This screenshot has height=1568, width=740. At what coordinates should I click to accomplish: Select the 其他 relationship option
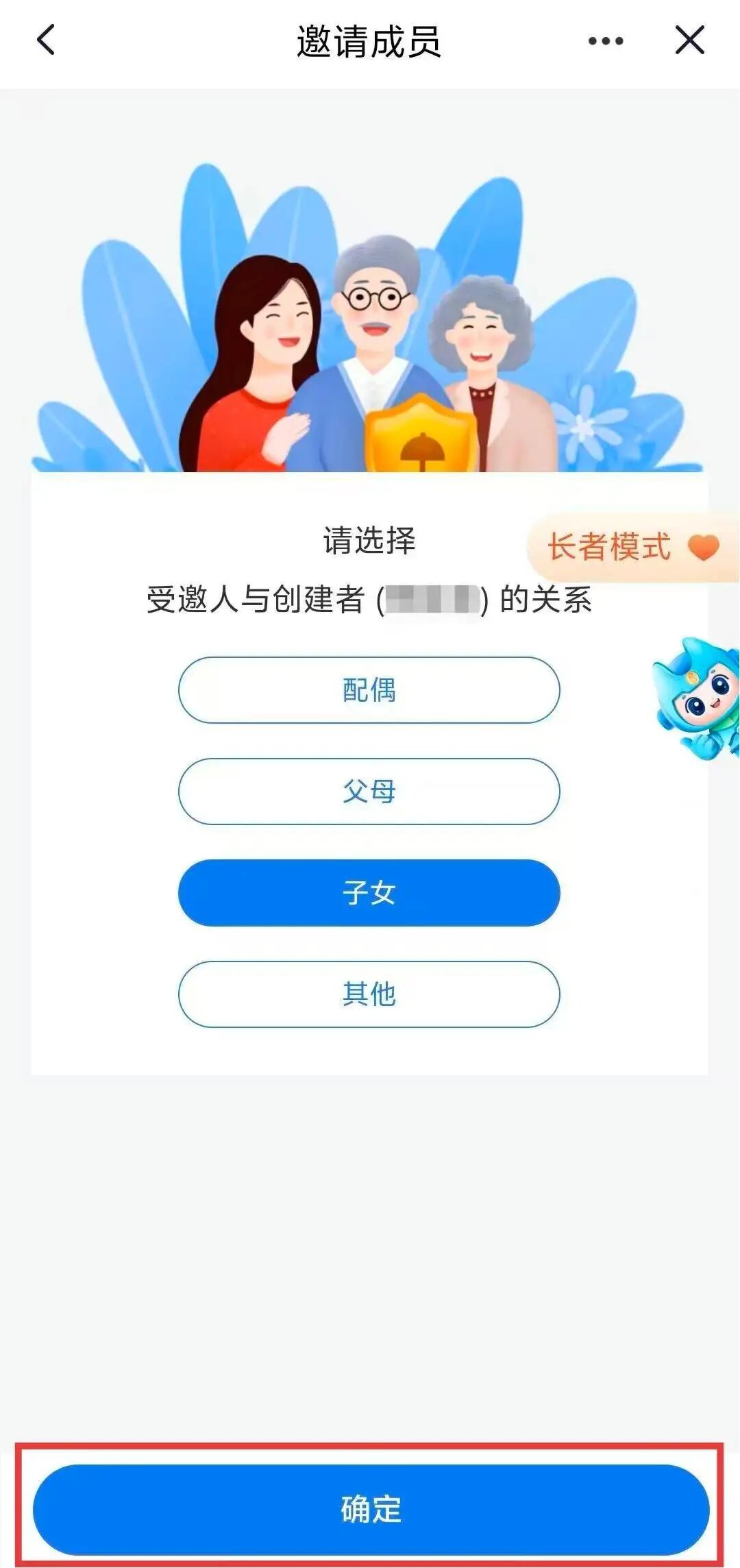369,995
